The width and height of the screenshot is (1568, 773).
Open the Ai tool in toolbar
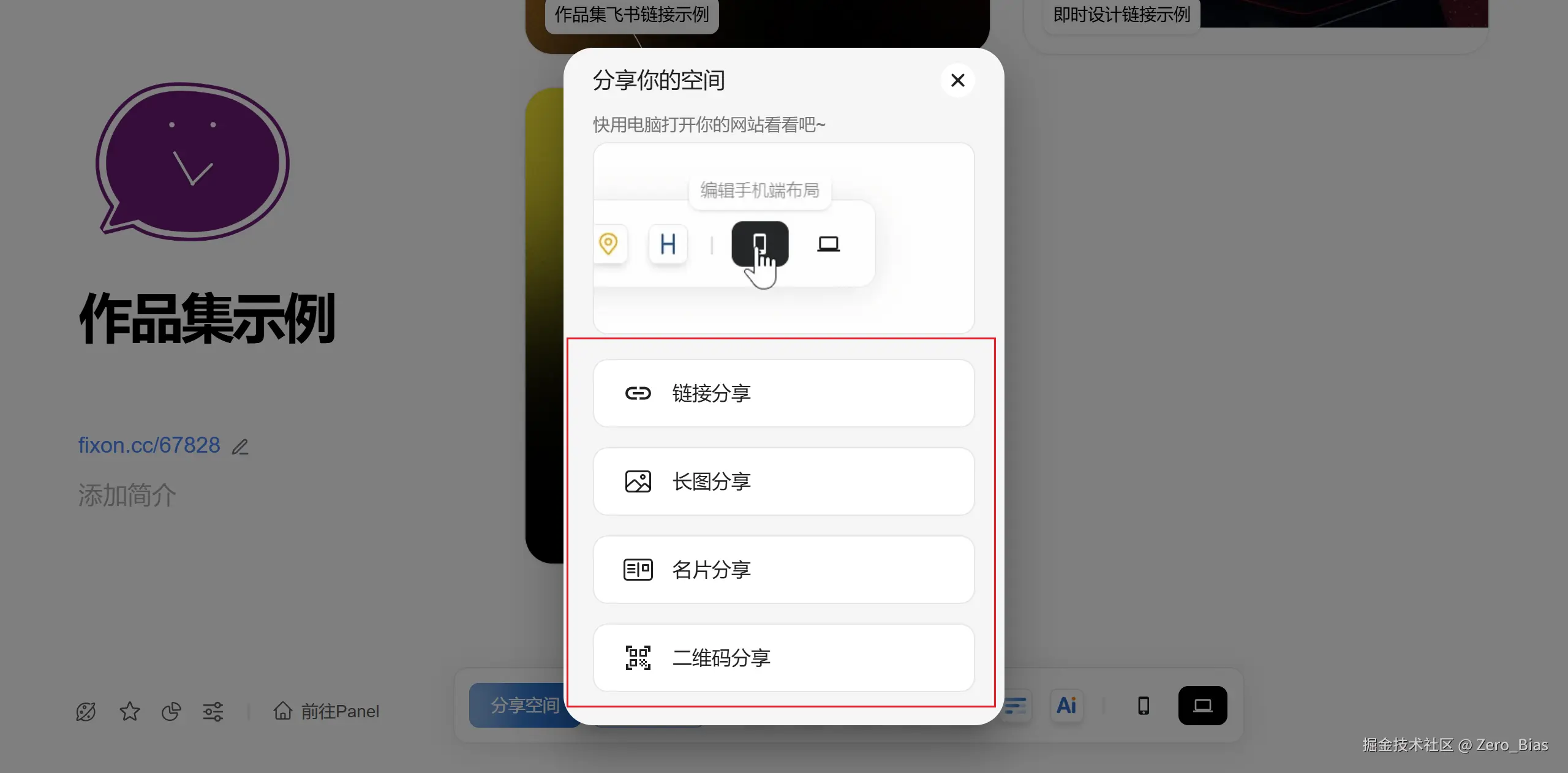point(1066,706)
